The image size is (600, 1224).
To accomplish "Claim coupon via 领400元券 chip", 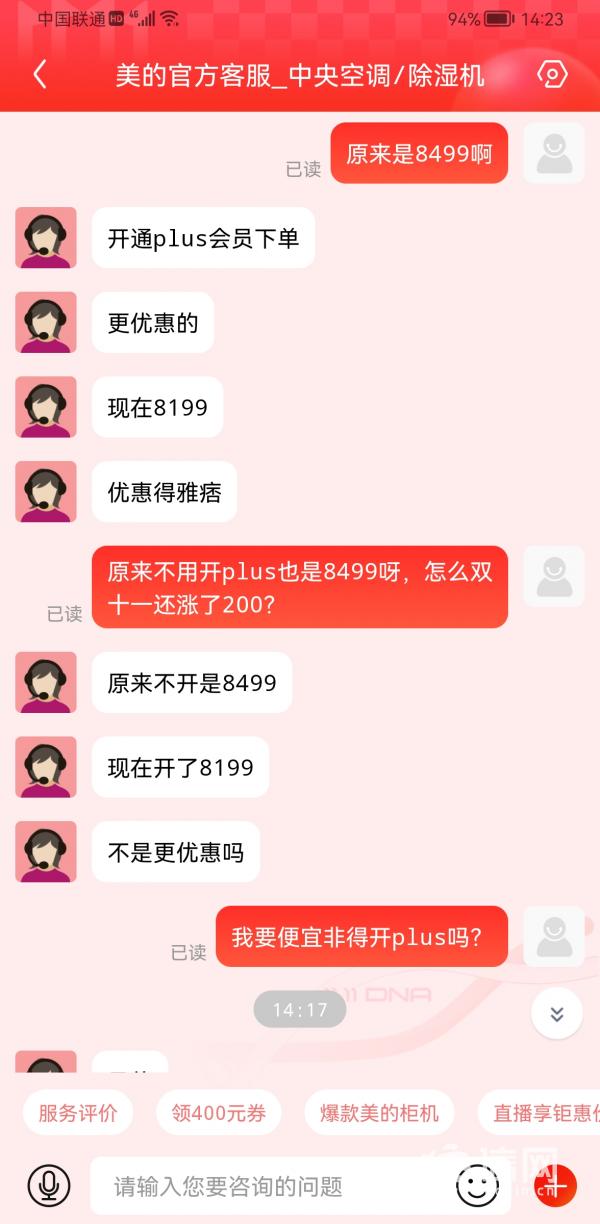I will 218,1113.
